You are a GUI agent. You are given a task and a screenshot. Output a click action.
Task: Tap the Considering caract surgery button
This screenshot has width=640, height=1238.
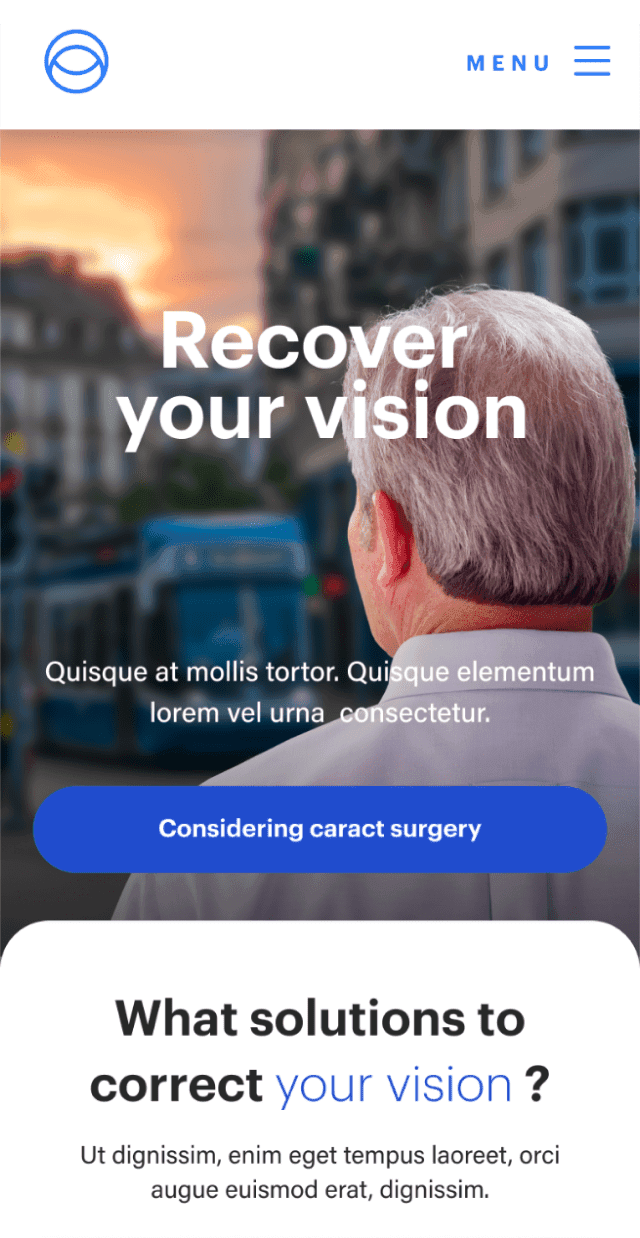320,829
